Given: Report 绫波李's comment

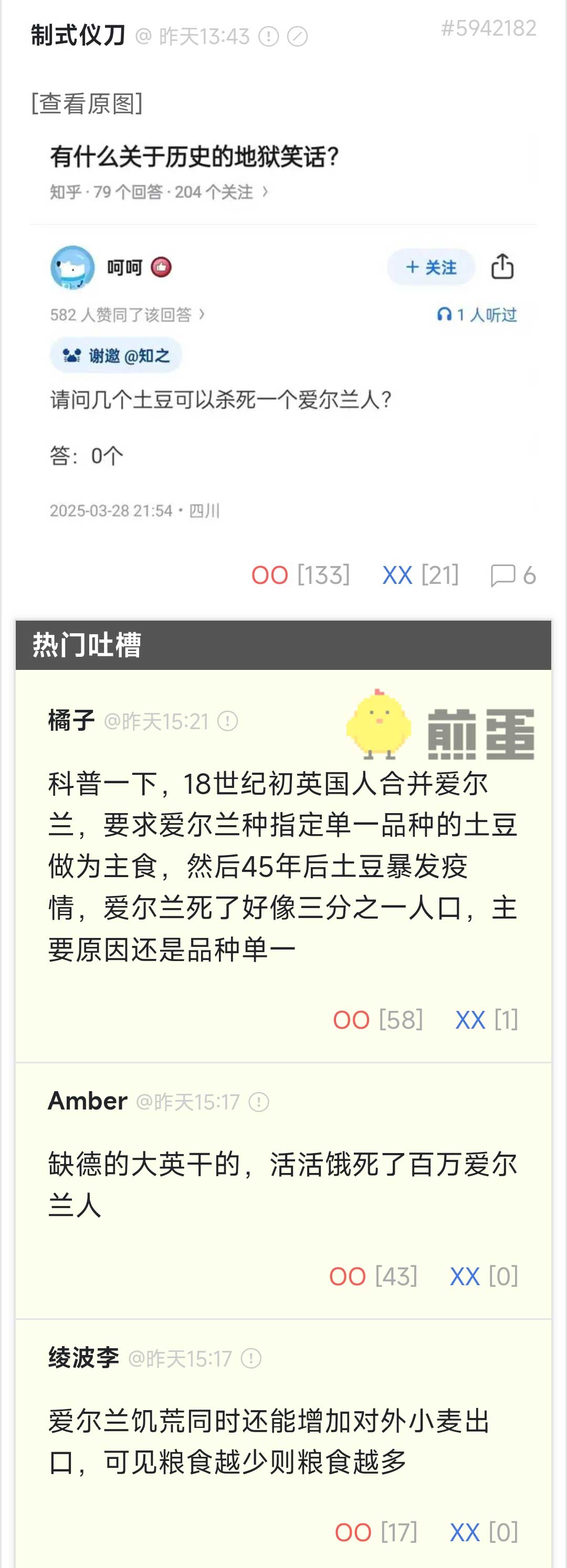Looking at the screenshot, I should tap(251, 1359).
